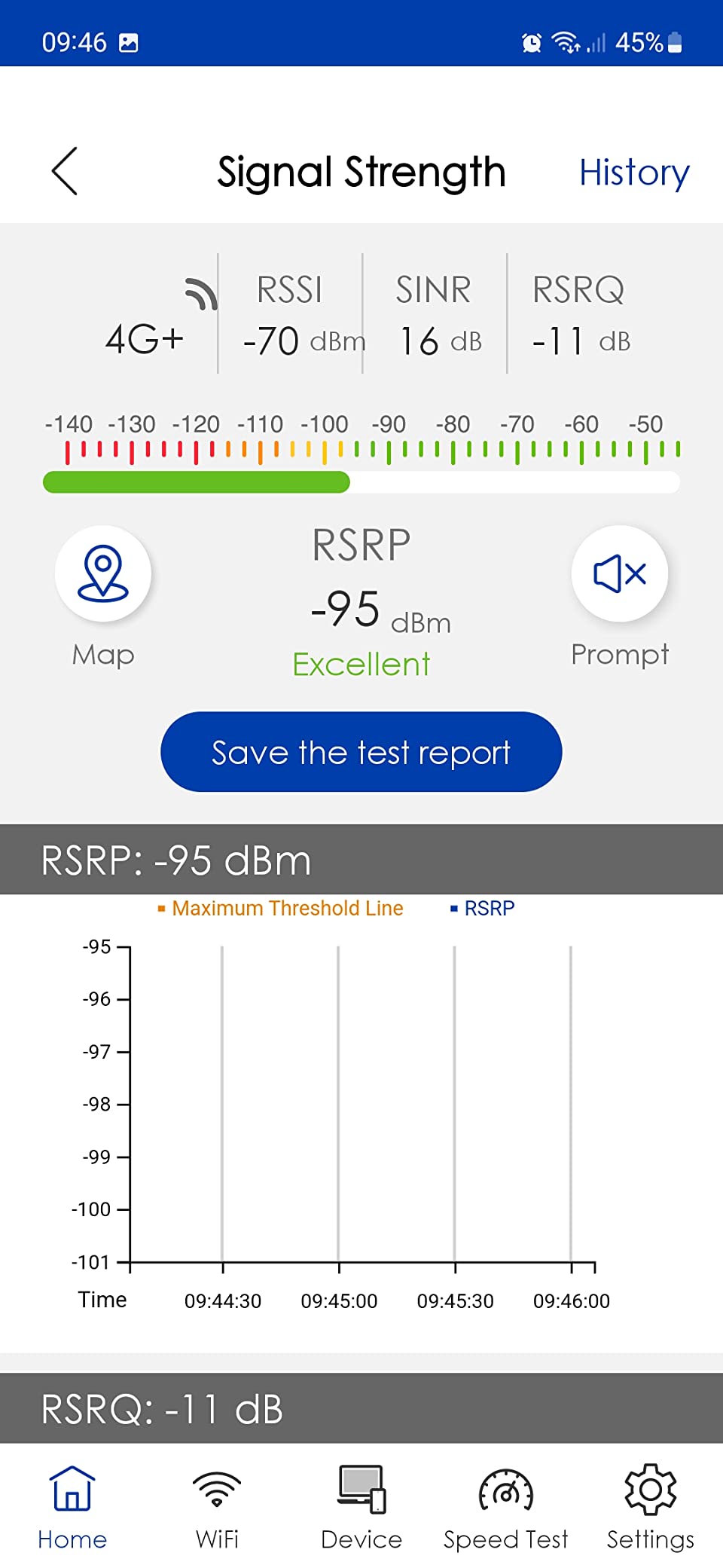The image size is (723, 1568).
Task: Open the Settings tab
Action: tap(651, 1507)
